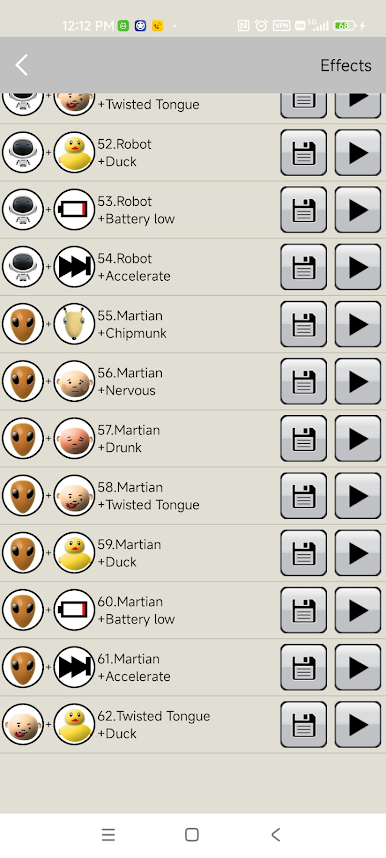Play the 54.Robot +Accelerate effect
Viewport: 386px width, 858px height.
point(358,267)
